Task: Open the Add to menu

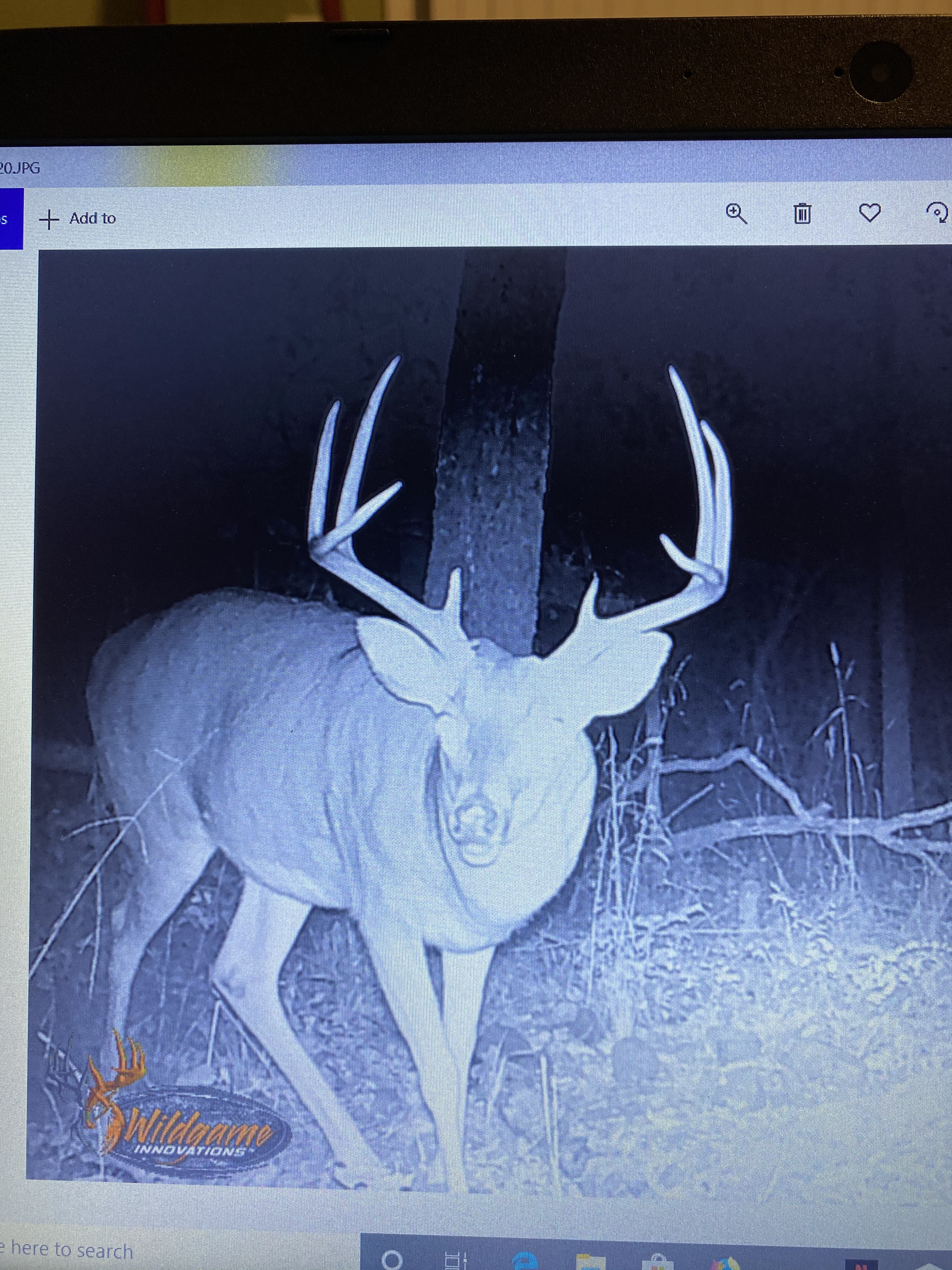Action: [x=78, y=219]
